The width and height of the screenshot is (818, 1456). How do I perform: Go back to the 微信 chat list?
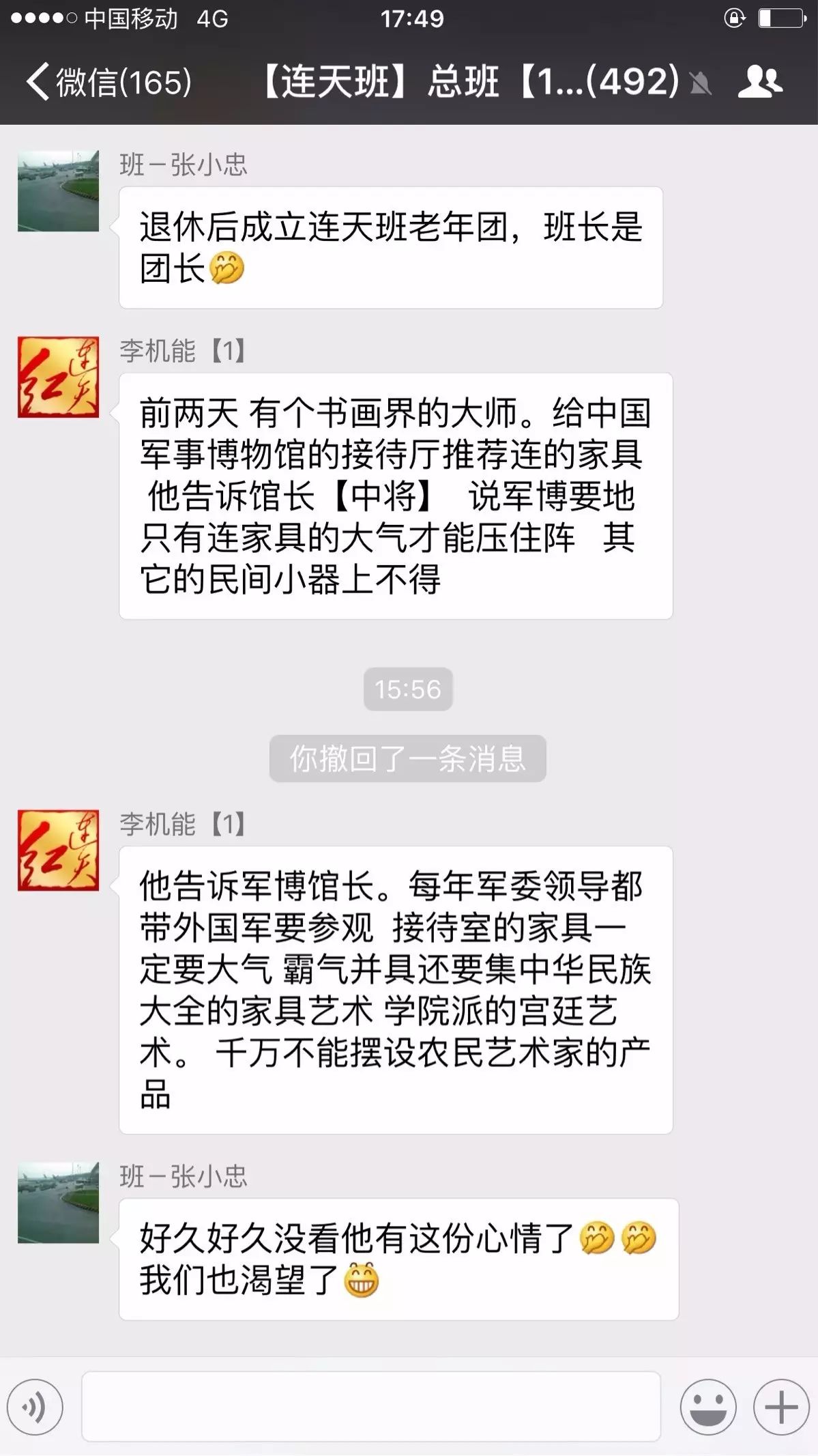click(x=109, y=82)
